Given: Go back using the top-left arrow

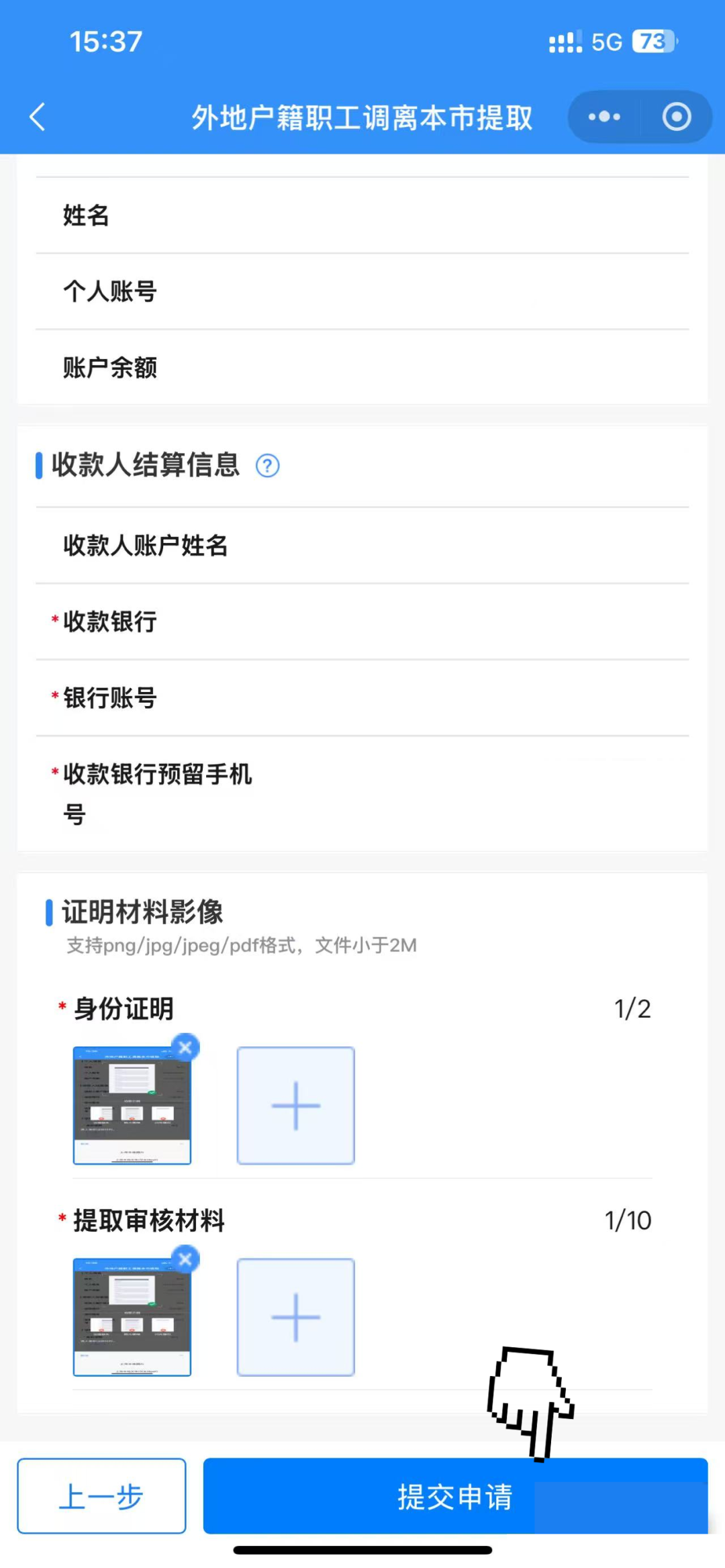Looking at the screenshot, I should point(38,117).
